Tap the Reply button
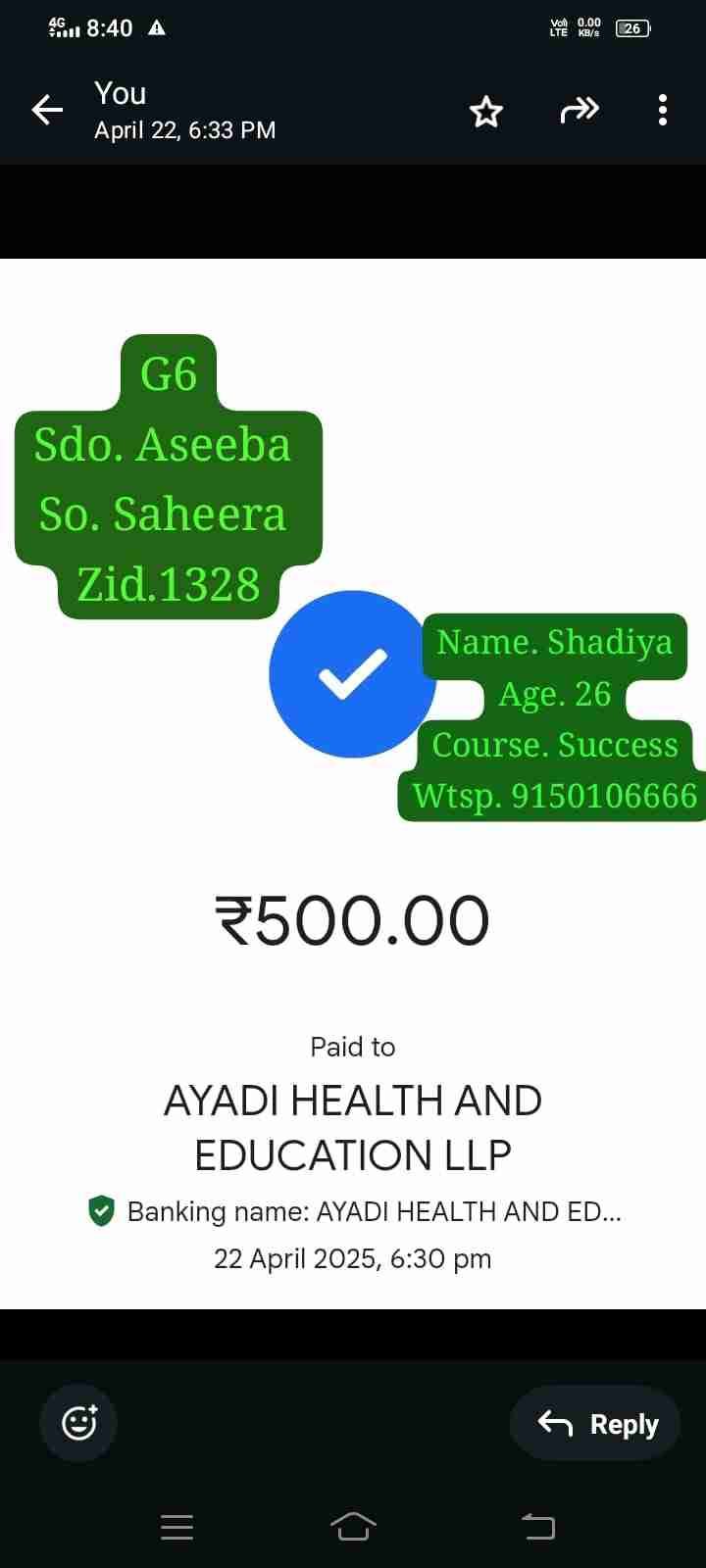 pyautogui.click(x=596, y=1423)
